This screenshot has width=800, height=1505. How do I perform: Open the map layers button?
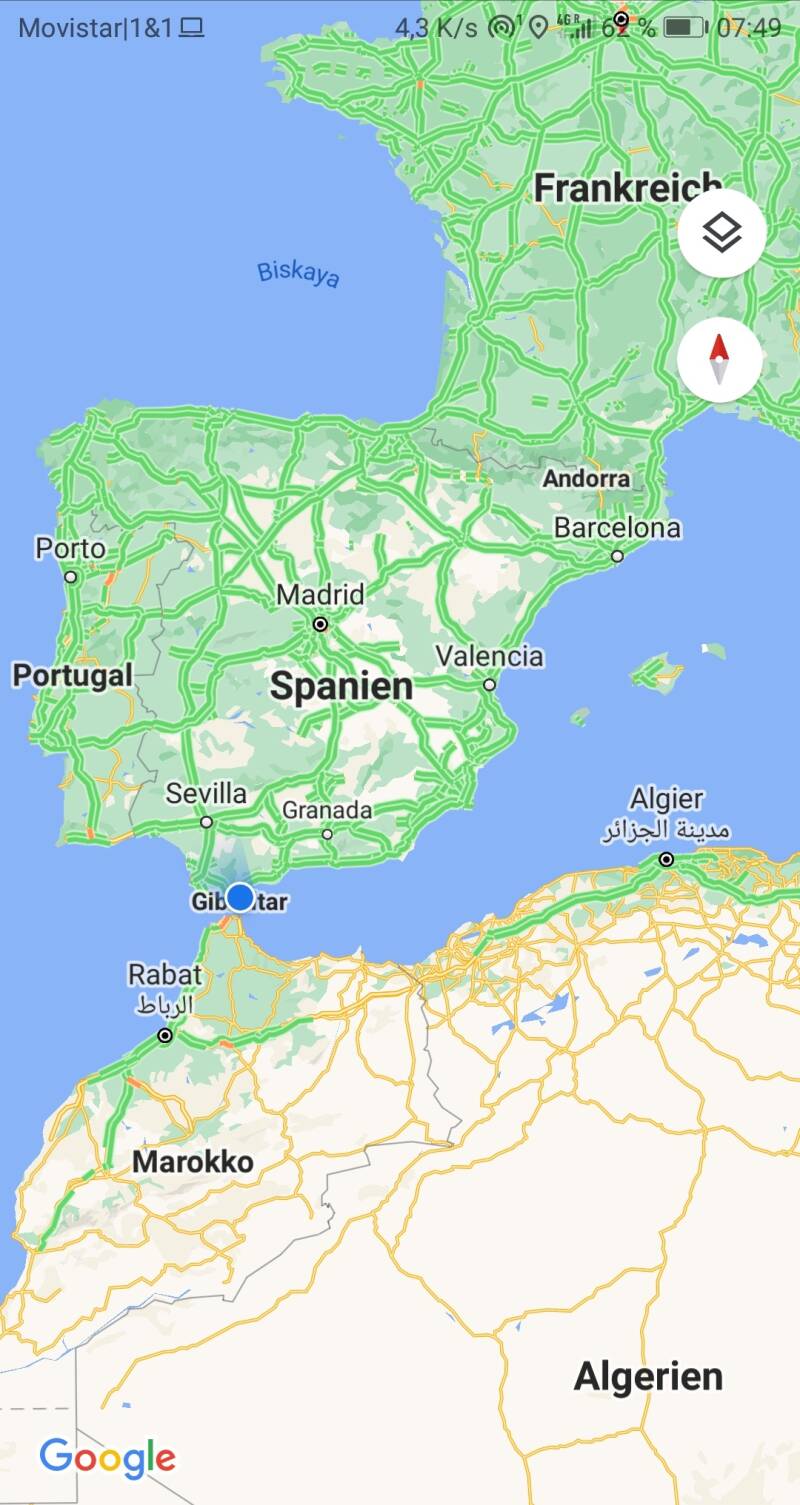tap(721, 233)
